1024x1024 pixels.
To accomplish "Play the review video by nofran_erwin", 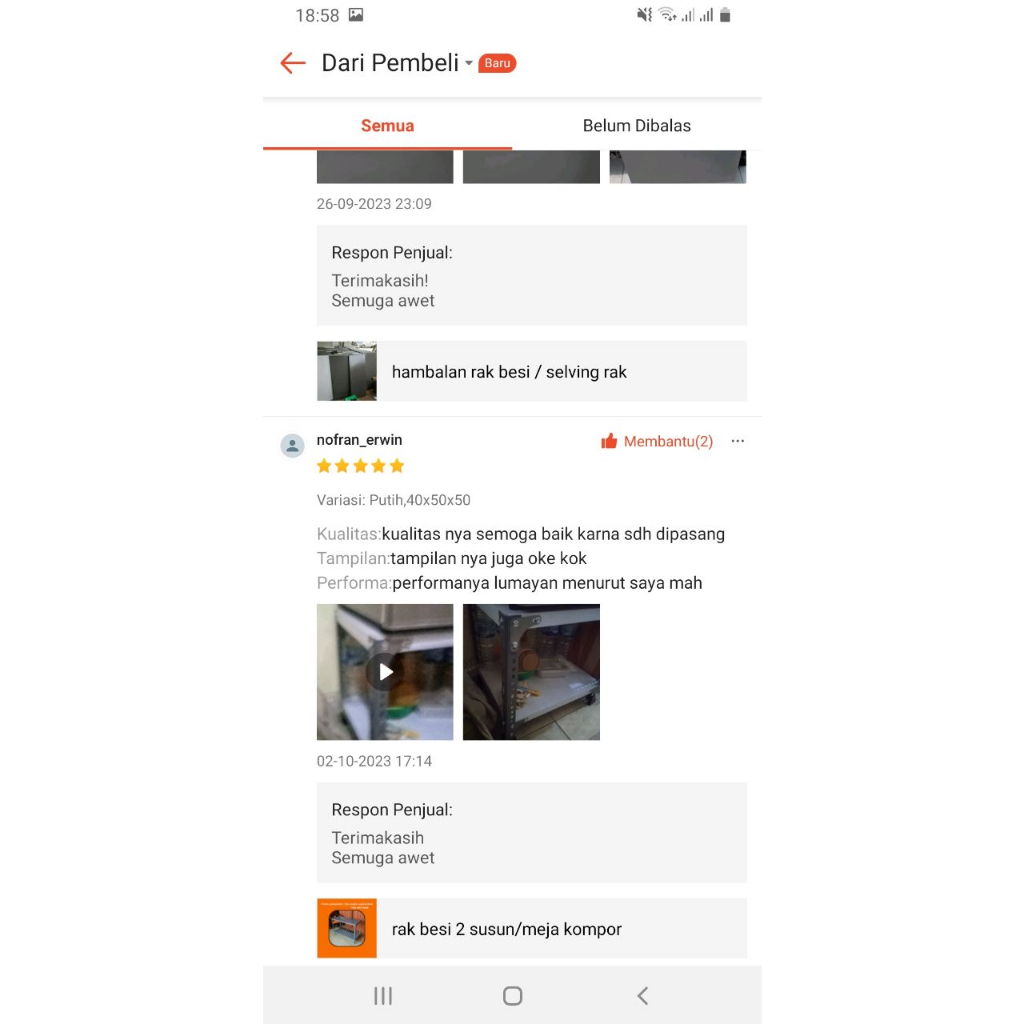I will 385,672.
